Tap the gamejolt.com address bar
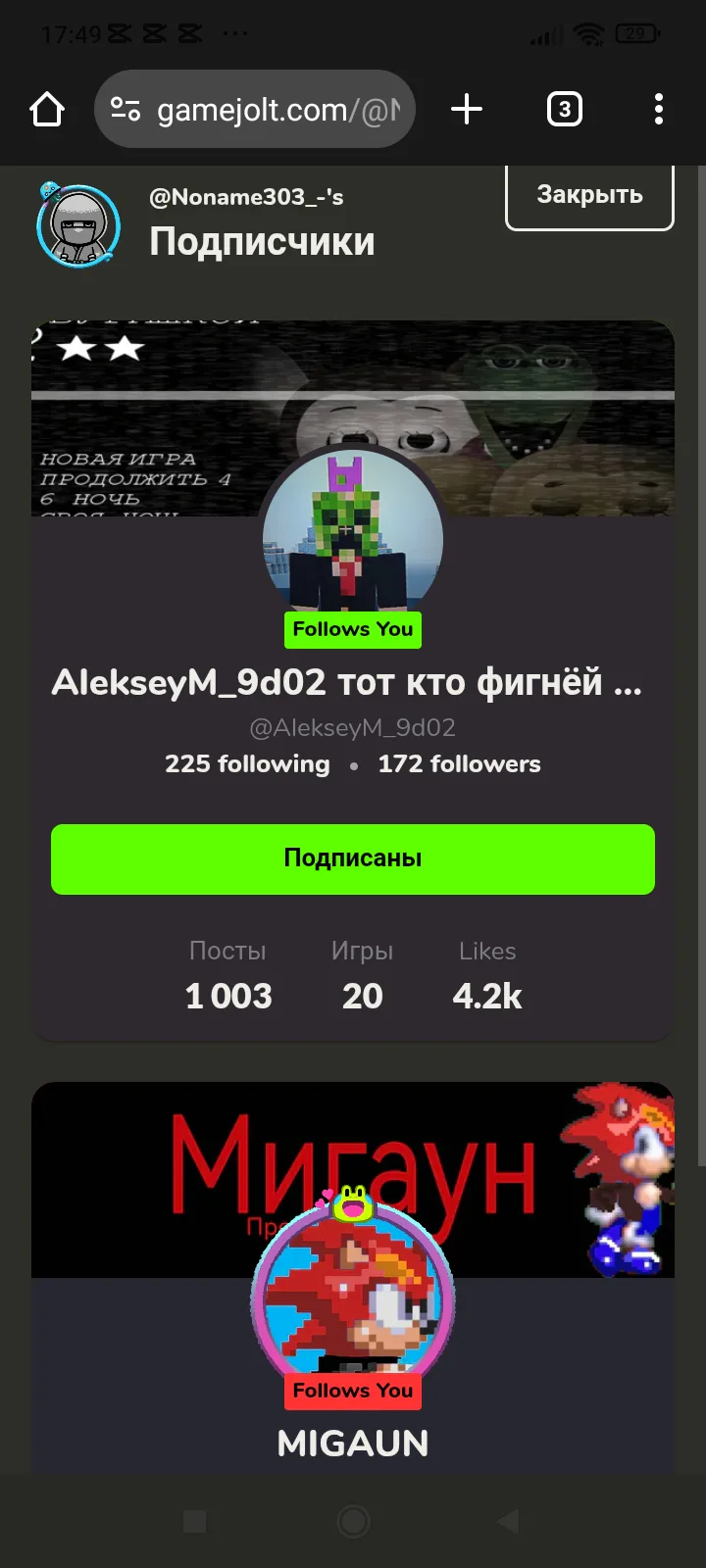 [x=255, y=109]
